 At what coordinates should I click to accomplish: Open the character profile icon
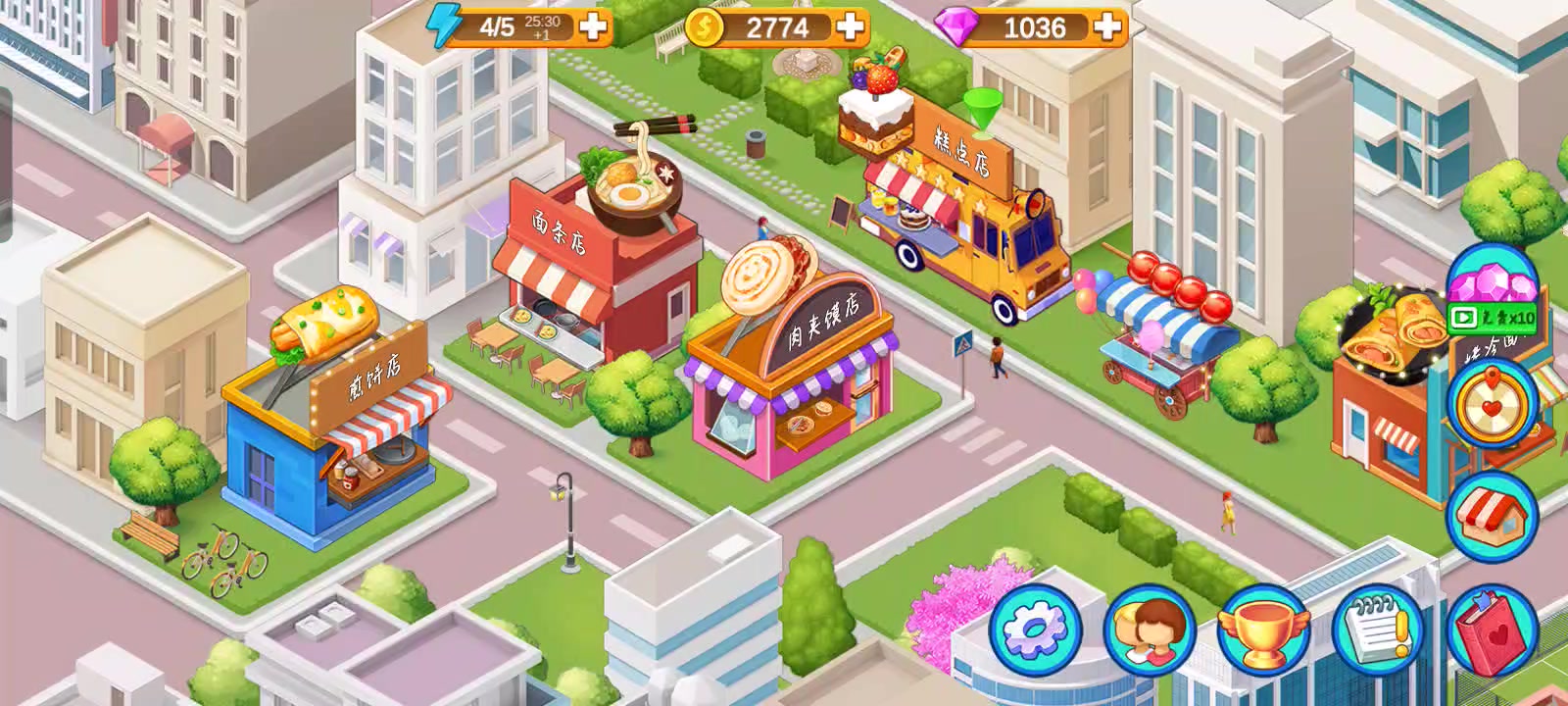point(1149,630)
